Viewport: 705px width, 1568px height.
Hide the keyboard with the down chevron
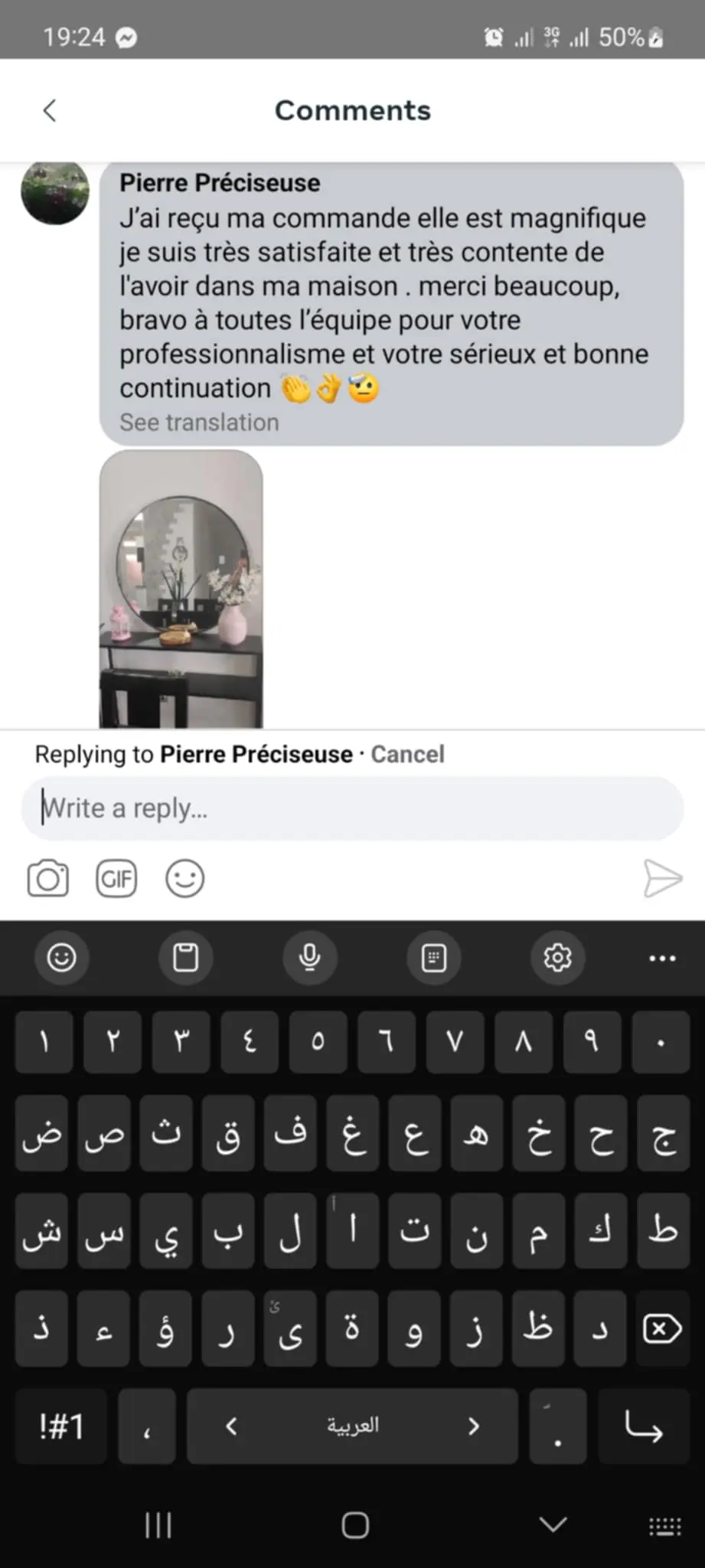pyautogui.click(x=553, y=1524)
